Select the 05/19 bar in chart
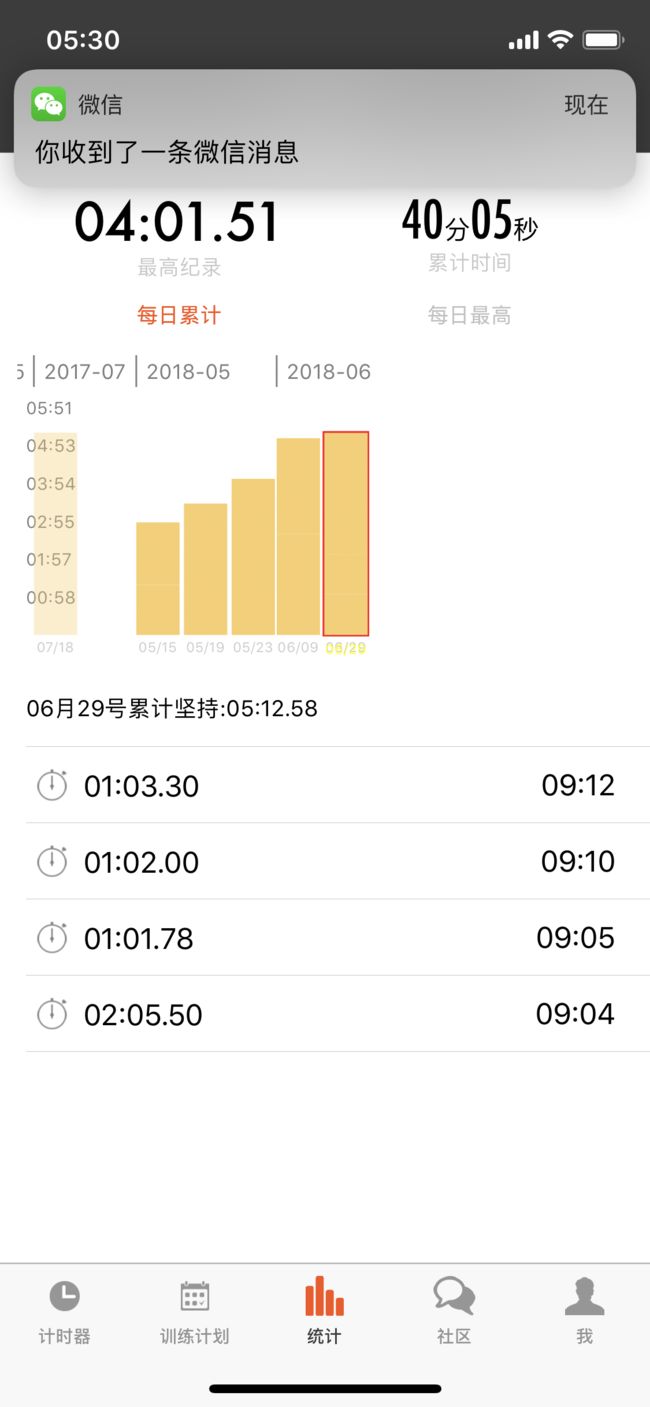The width and height of the screenshot is (650, 1407). click(x=205, y=569)
